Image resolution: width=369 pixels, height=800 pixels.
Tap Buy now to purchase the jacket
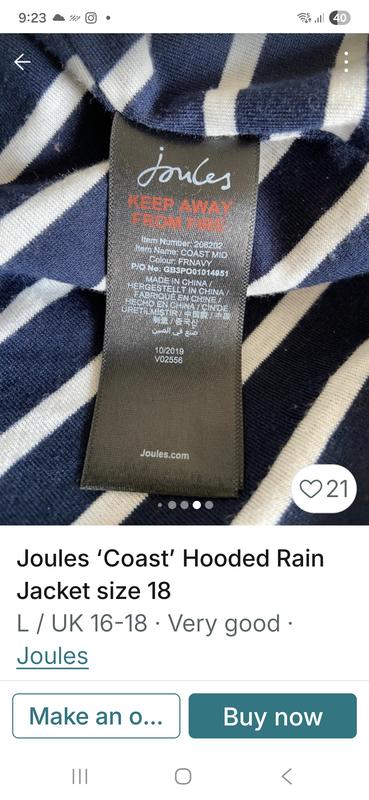click(x=273, y=716)
